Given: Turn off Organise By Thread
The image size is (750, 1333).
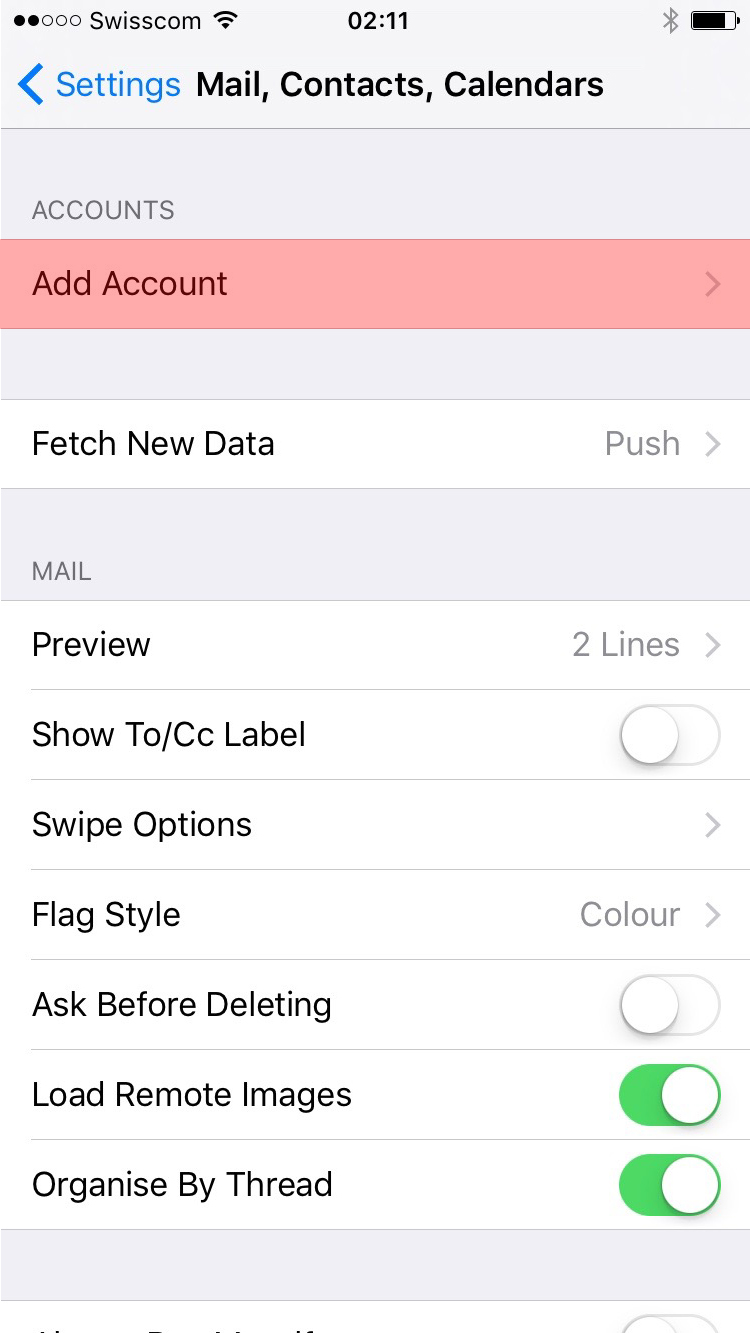Looking at the screenshot, I should pyautogui.click(x=669, y=1185).
